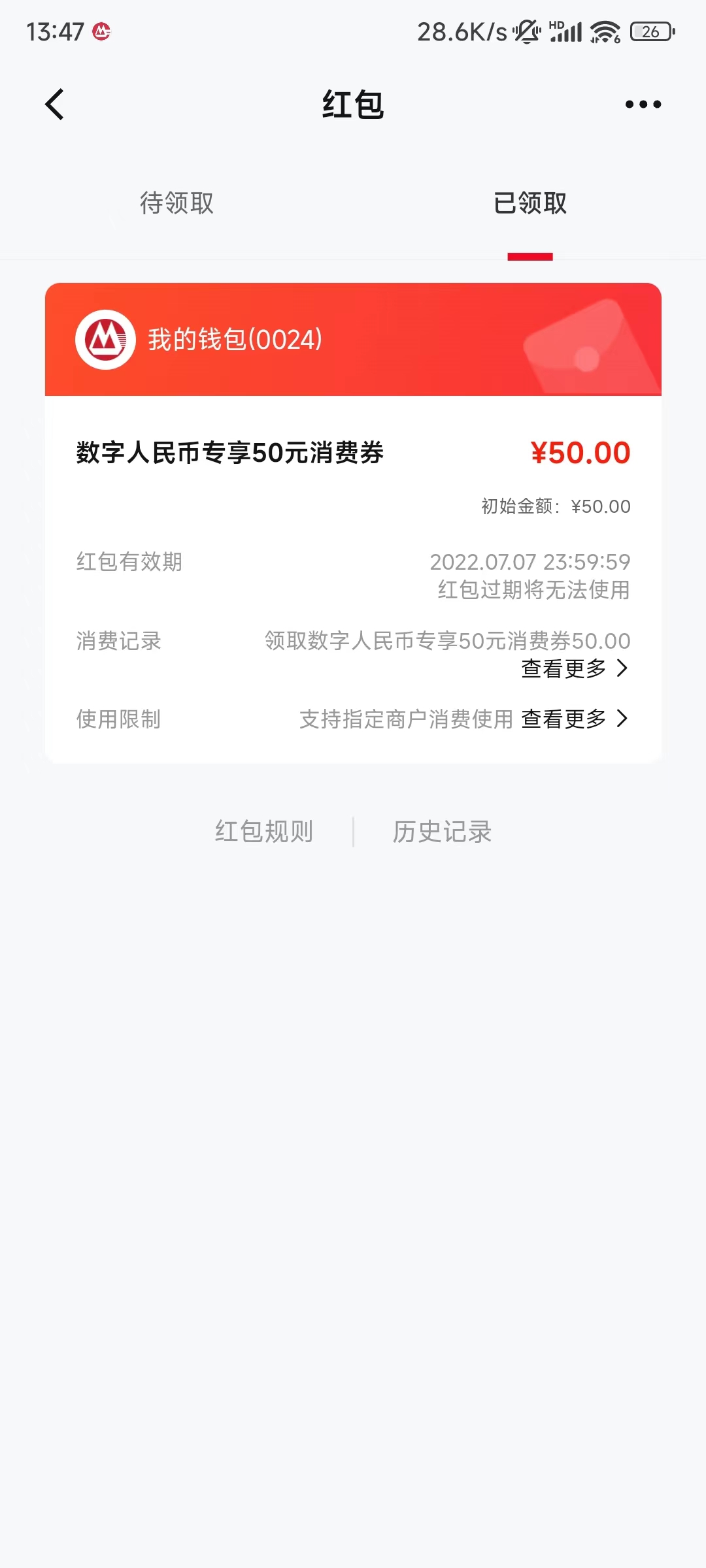Select the 已领取 tab

click(530, 203)
